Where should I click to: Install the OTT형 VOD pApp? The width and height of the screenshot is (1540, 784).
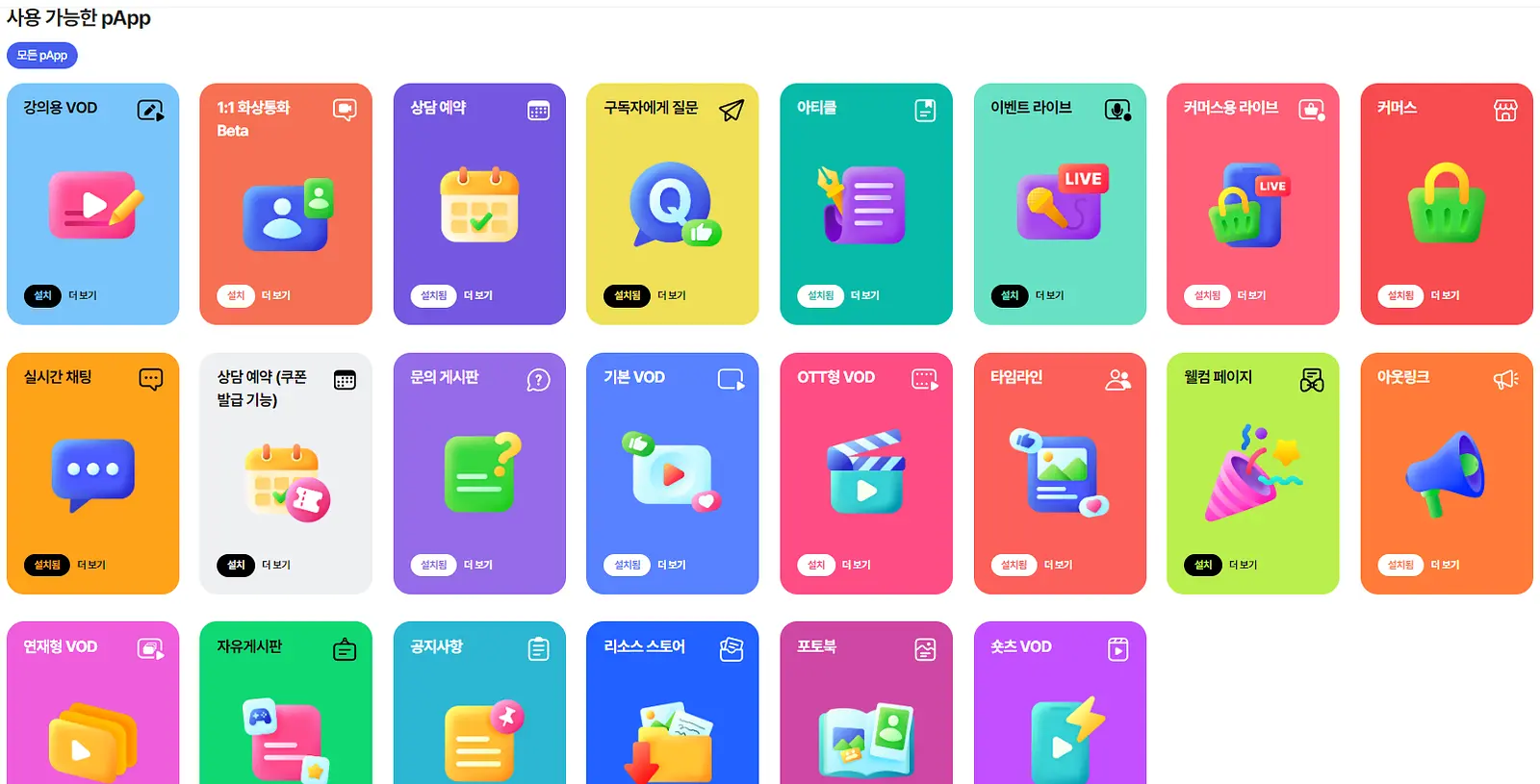click(816, 565)
